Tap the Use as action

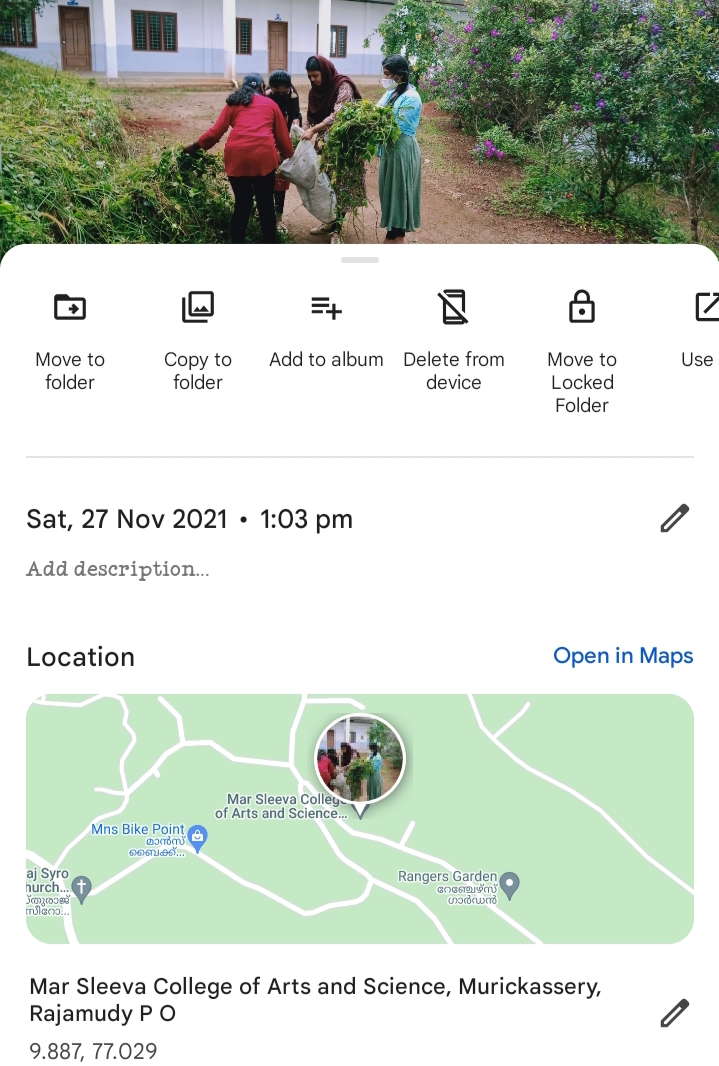[700, 330]
